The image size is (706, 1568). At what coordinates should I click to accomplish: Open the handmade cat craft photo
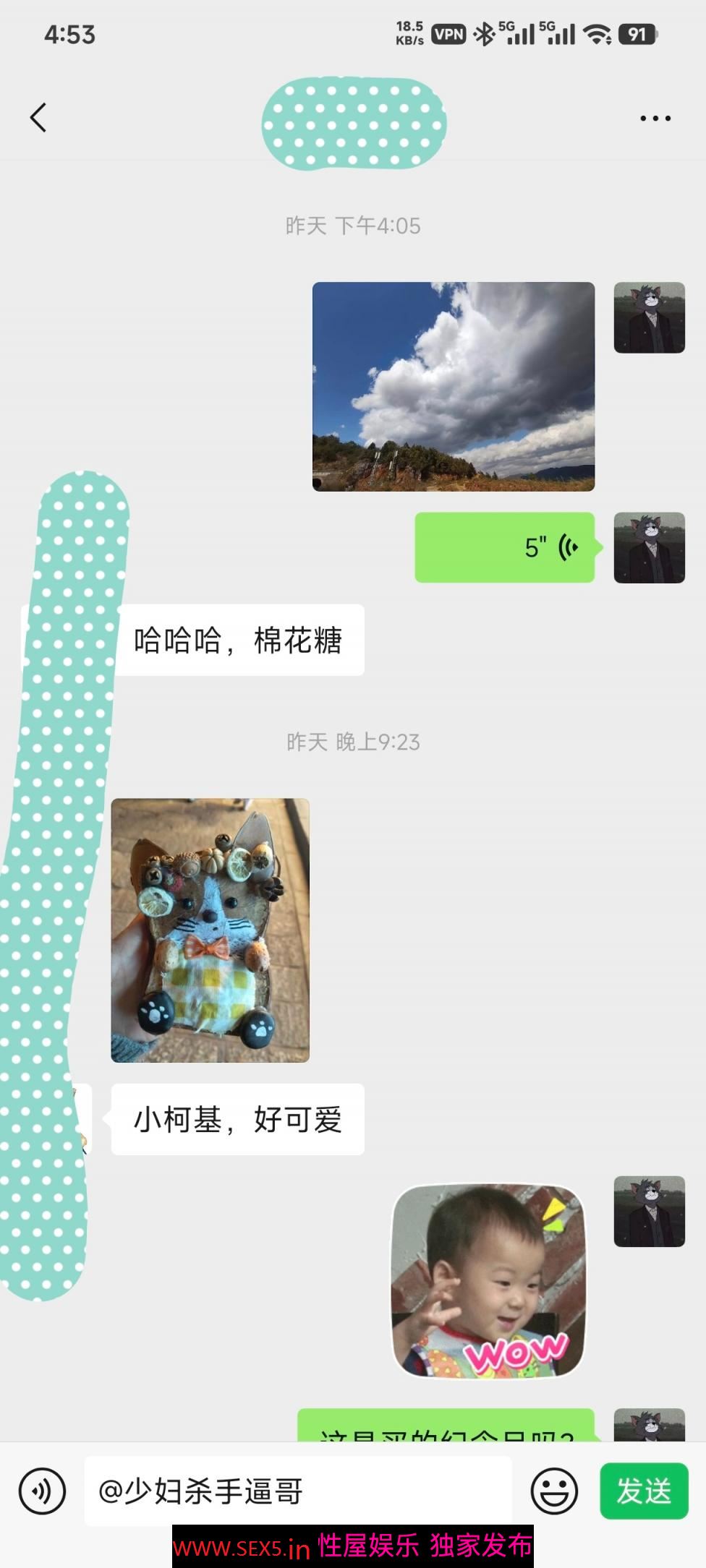(210, 930)
